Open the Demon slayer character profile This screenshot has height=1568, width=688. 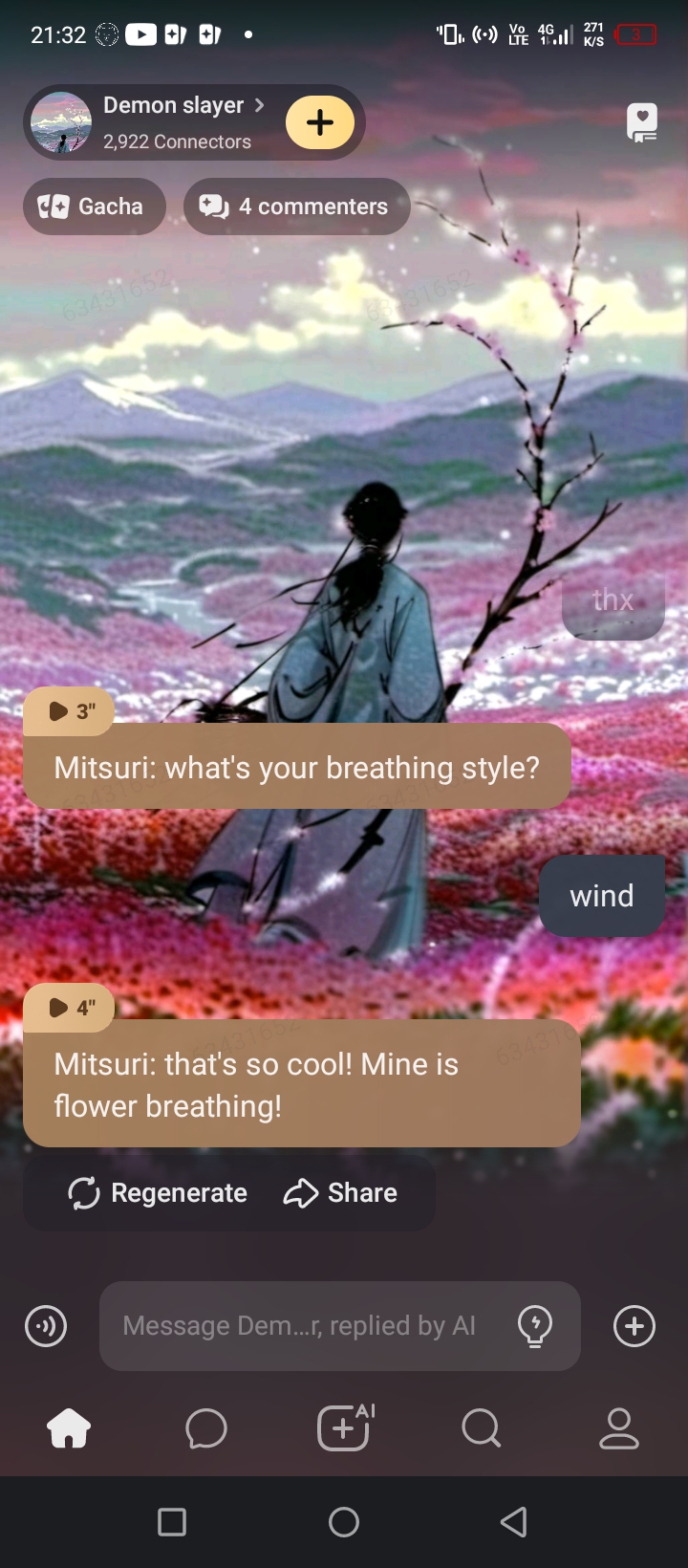[172, 122]
